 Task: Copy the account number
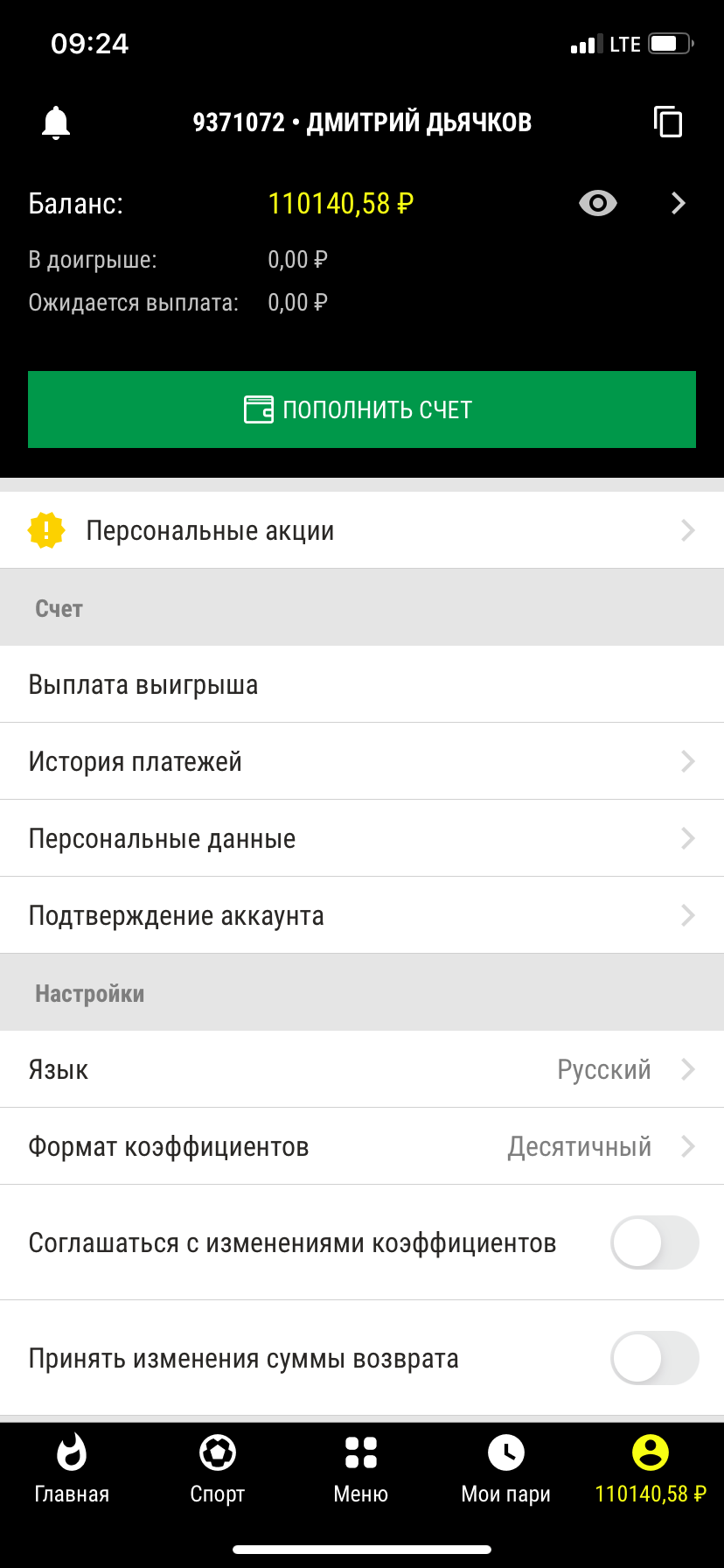(x=668, y=122)
